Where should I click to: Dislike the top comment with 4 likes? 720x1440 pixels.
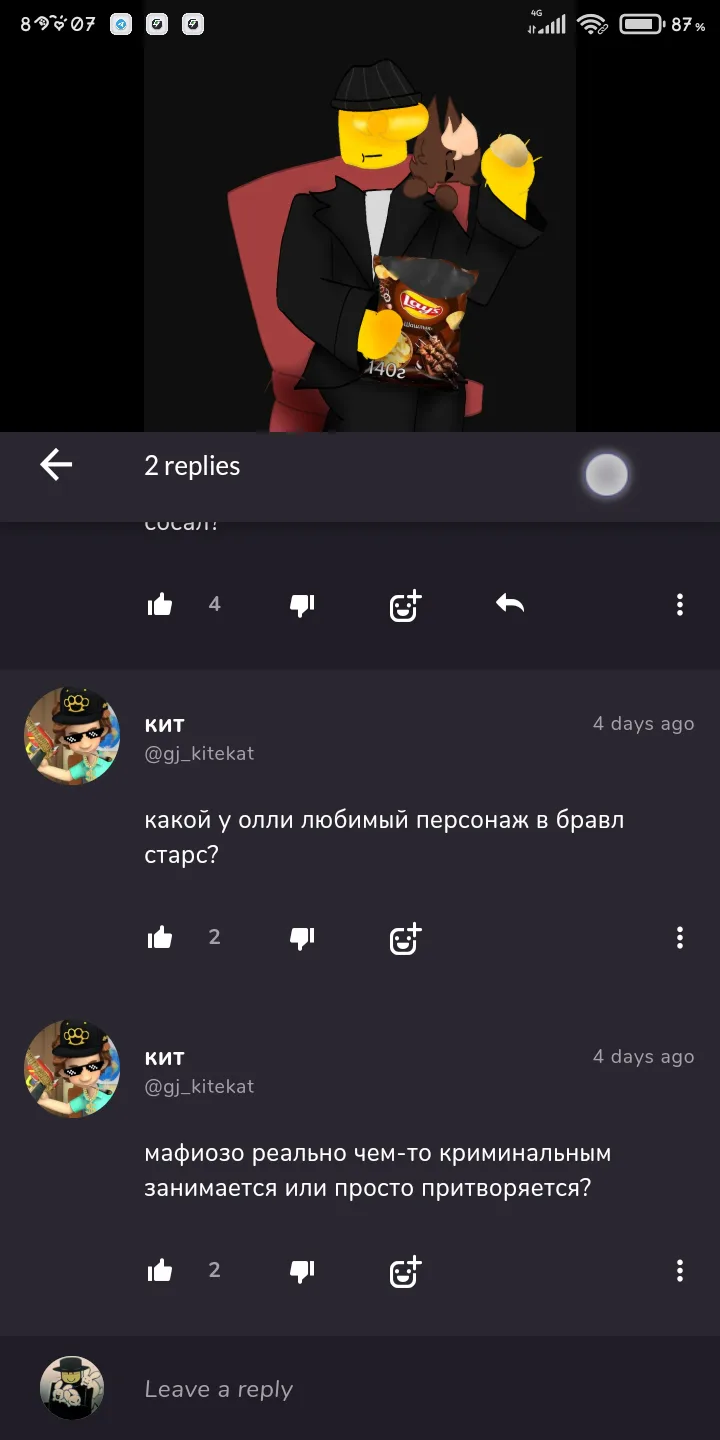pos(302,604)
